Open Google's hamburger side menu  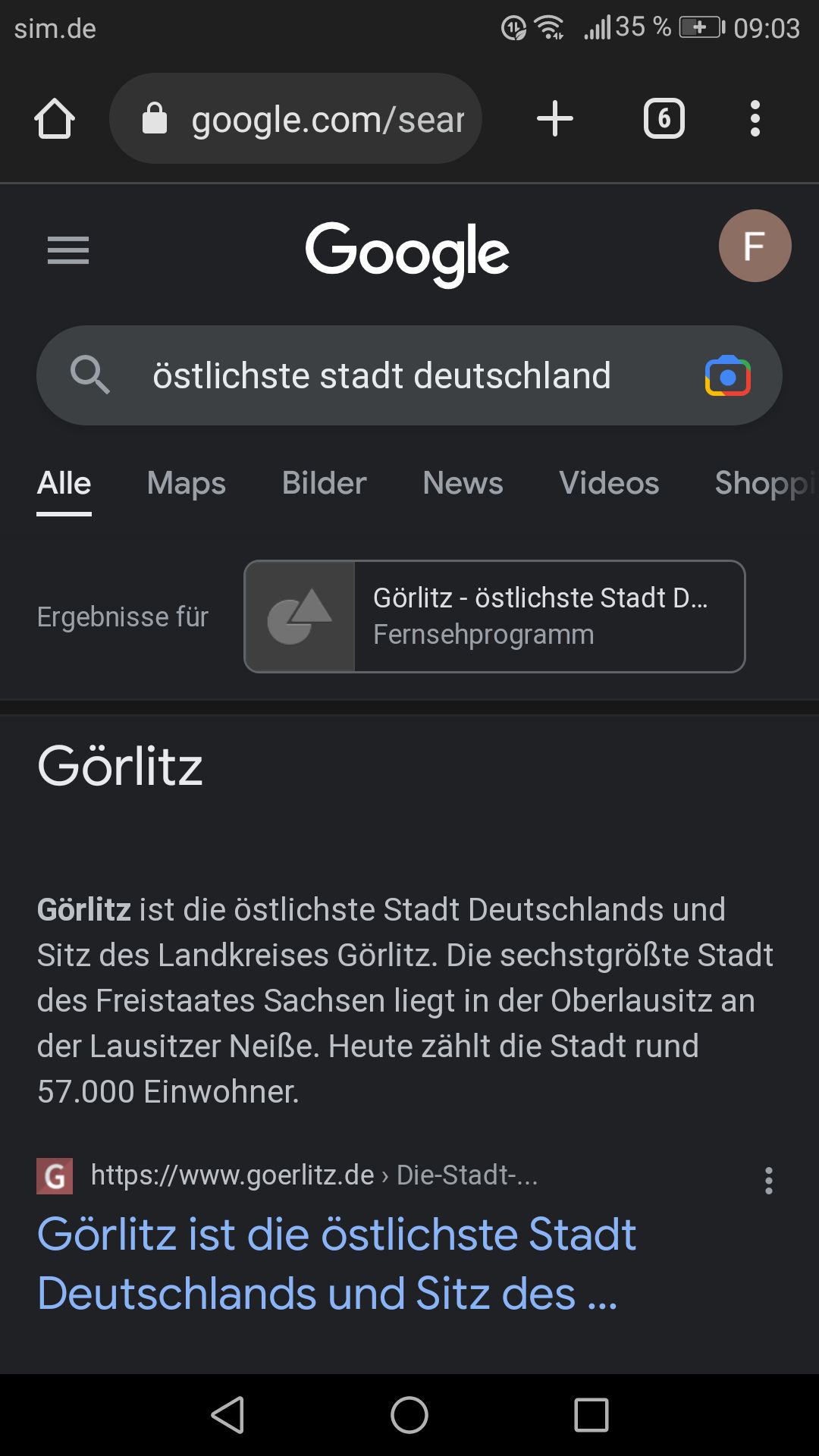point(68,250)
